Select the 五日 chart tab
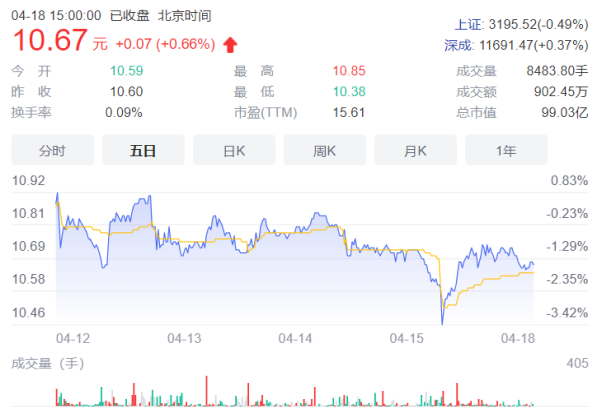Viewport: 602px width, 416px height. pos(143,151)
